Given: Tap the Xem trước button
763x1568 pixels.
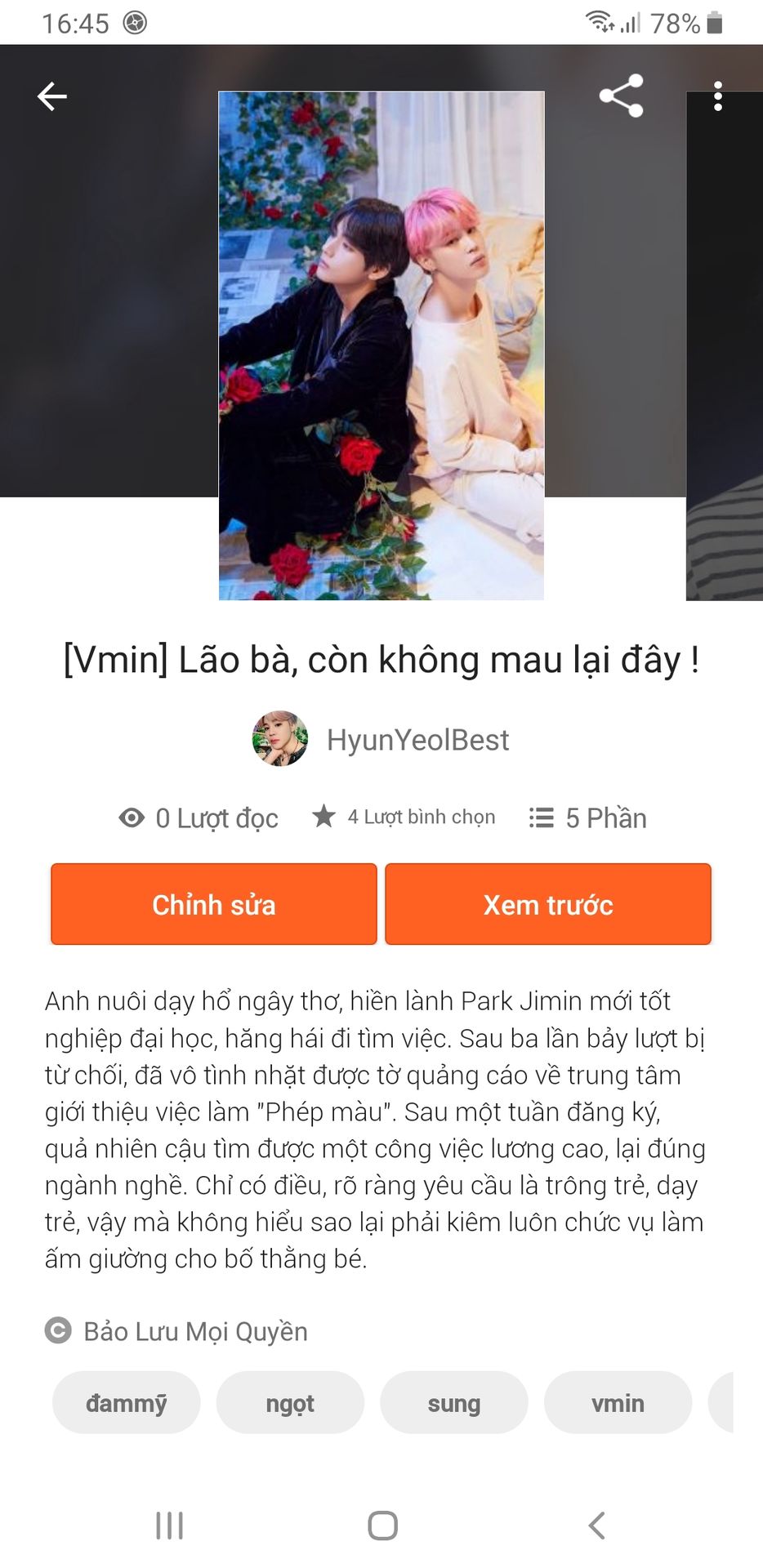Looking at the screenshot, I should point(547,904).
